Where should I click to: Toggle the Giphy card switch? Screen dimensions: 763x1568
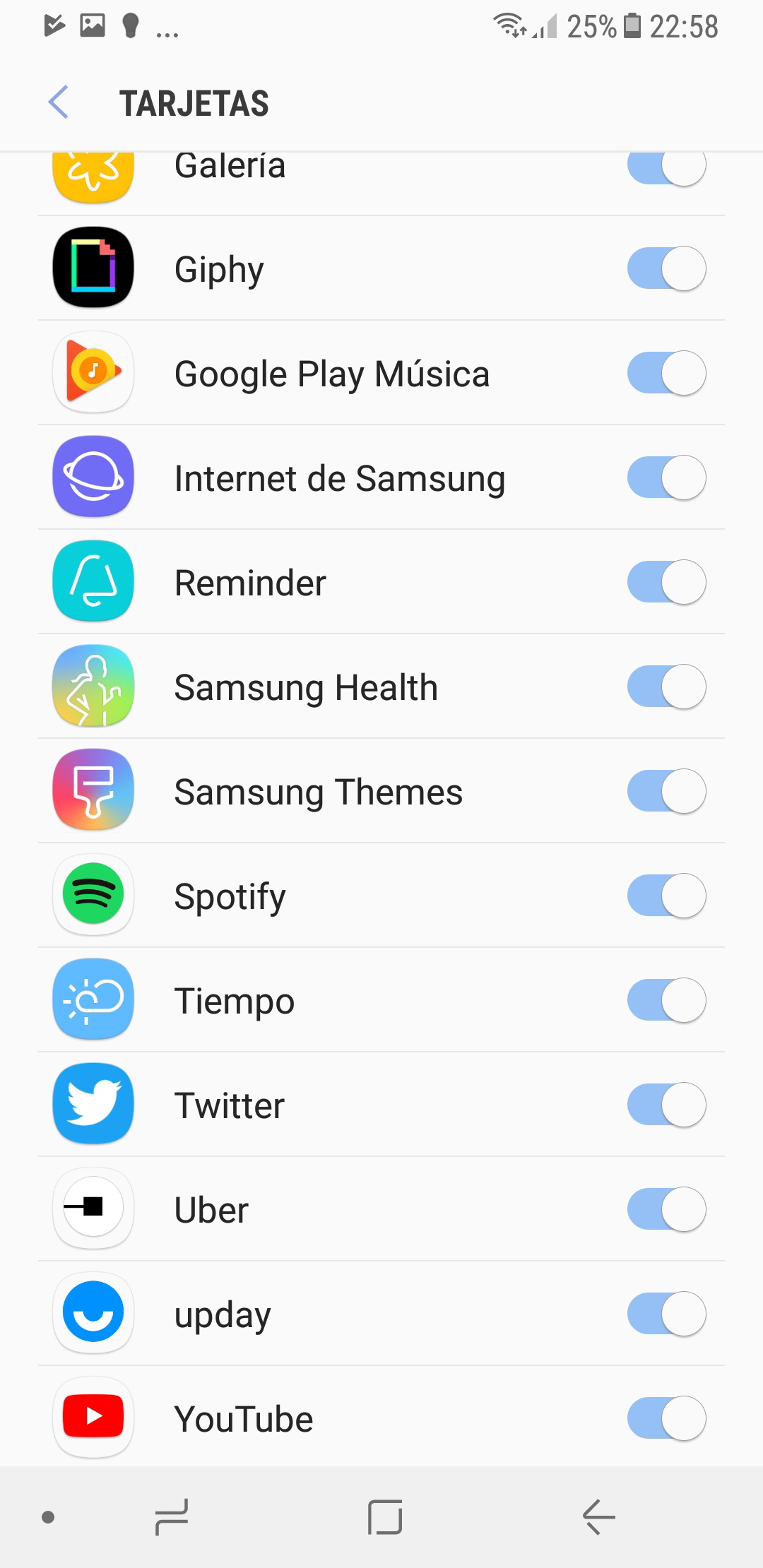[x=666, y=268]
